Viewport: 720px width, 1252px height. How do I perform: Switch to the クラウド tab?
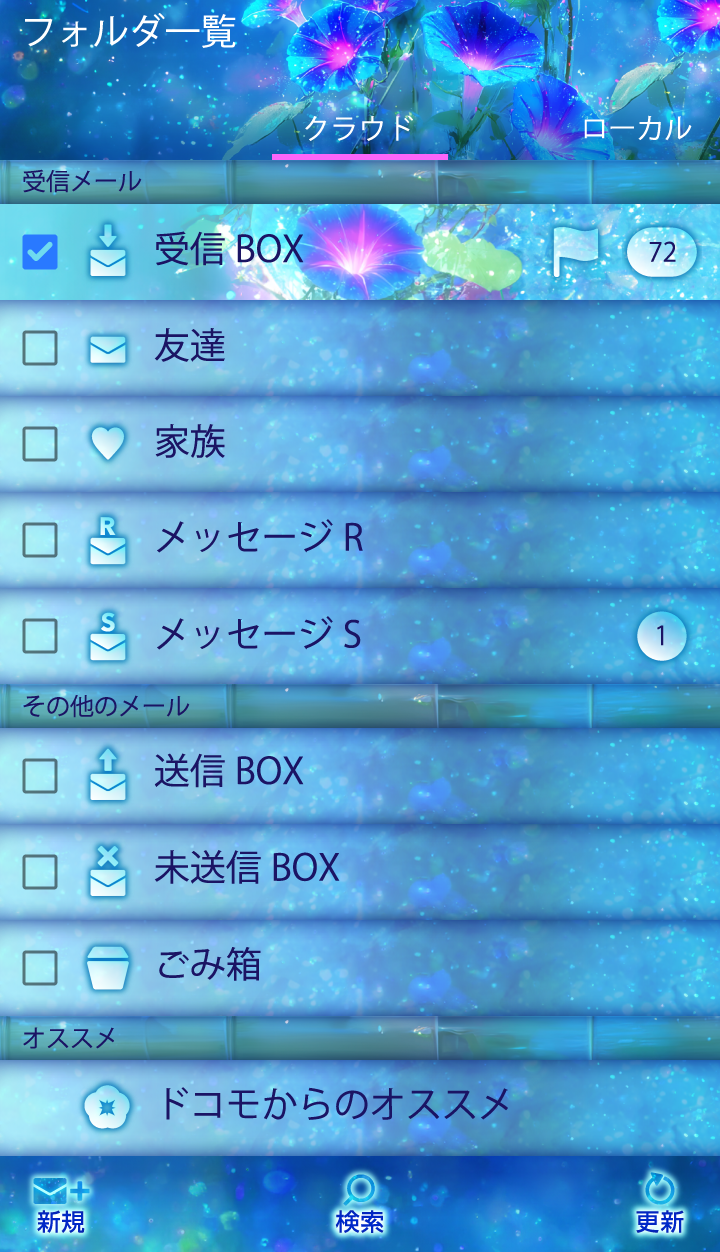pyautogui.click(x=359, y=128)
